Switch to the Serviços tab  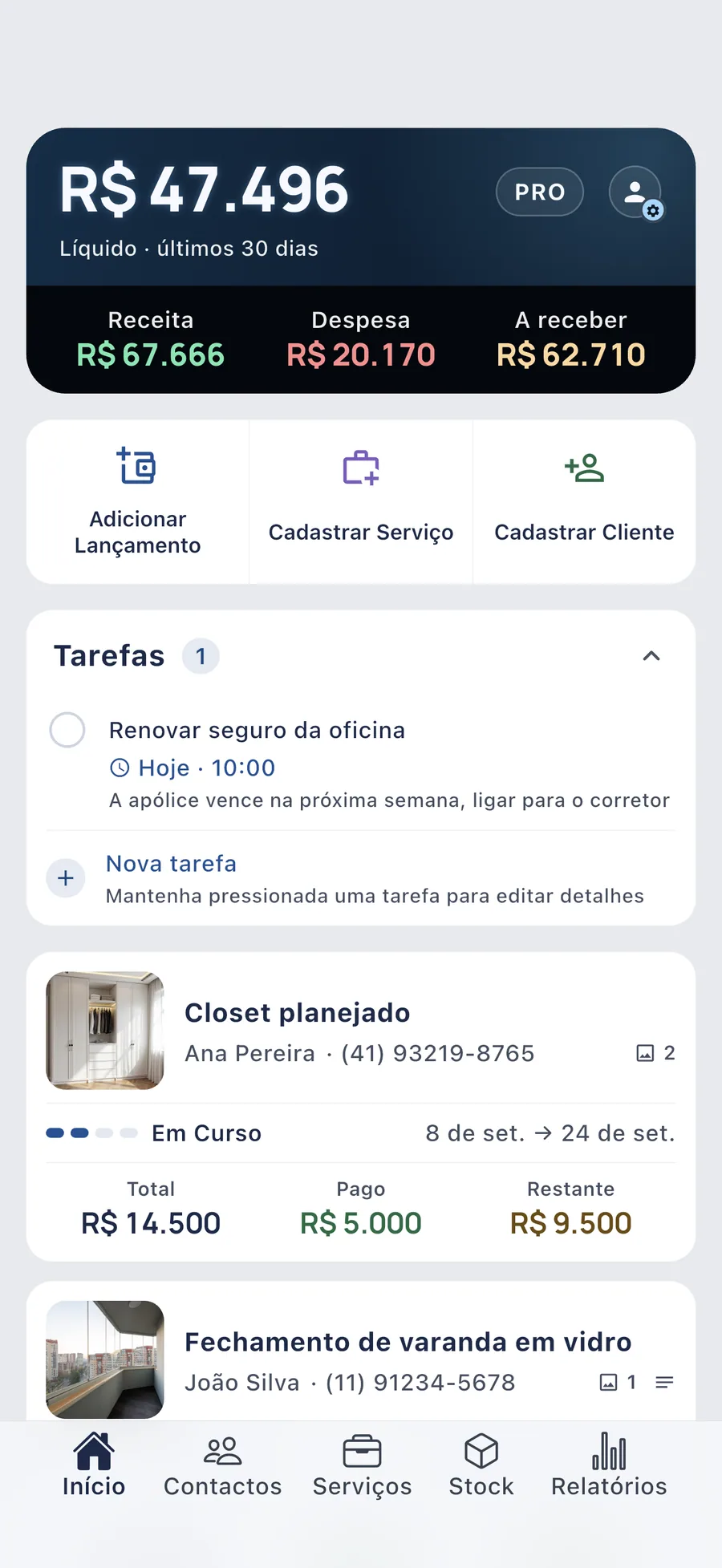[362, 1465]
